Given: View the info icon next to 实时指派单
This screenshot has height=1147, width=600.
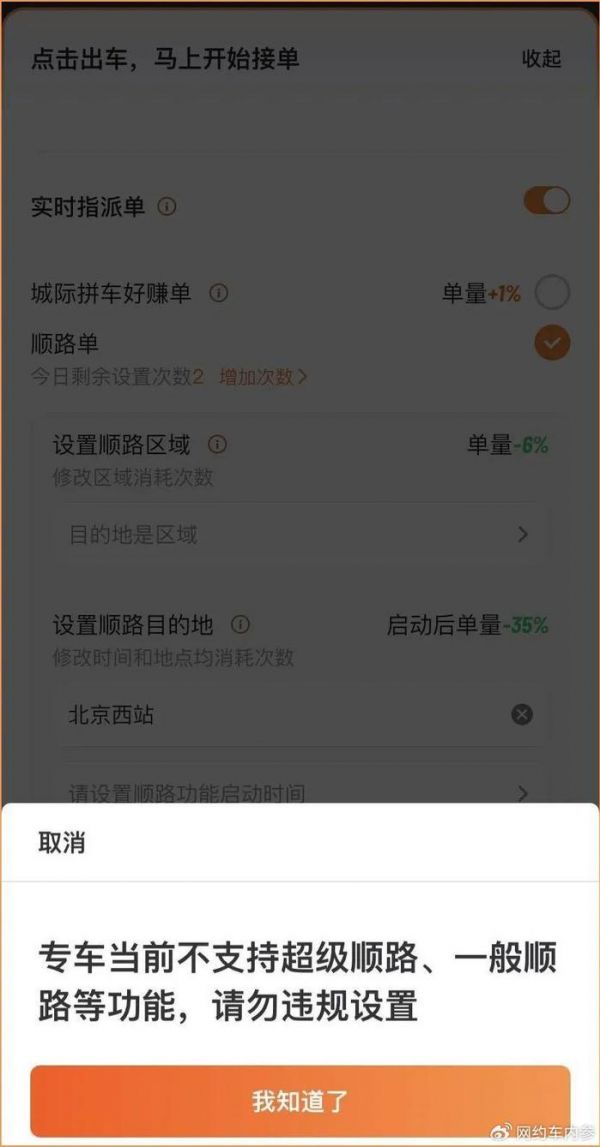Looking at the screenshot, I should 167,207.
